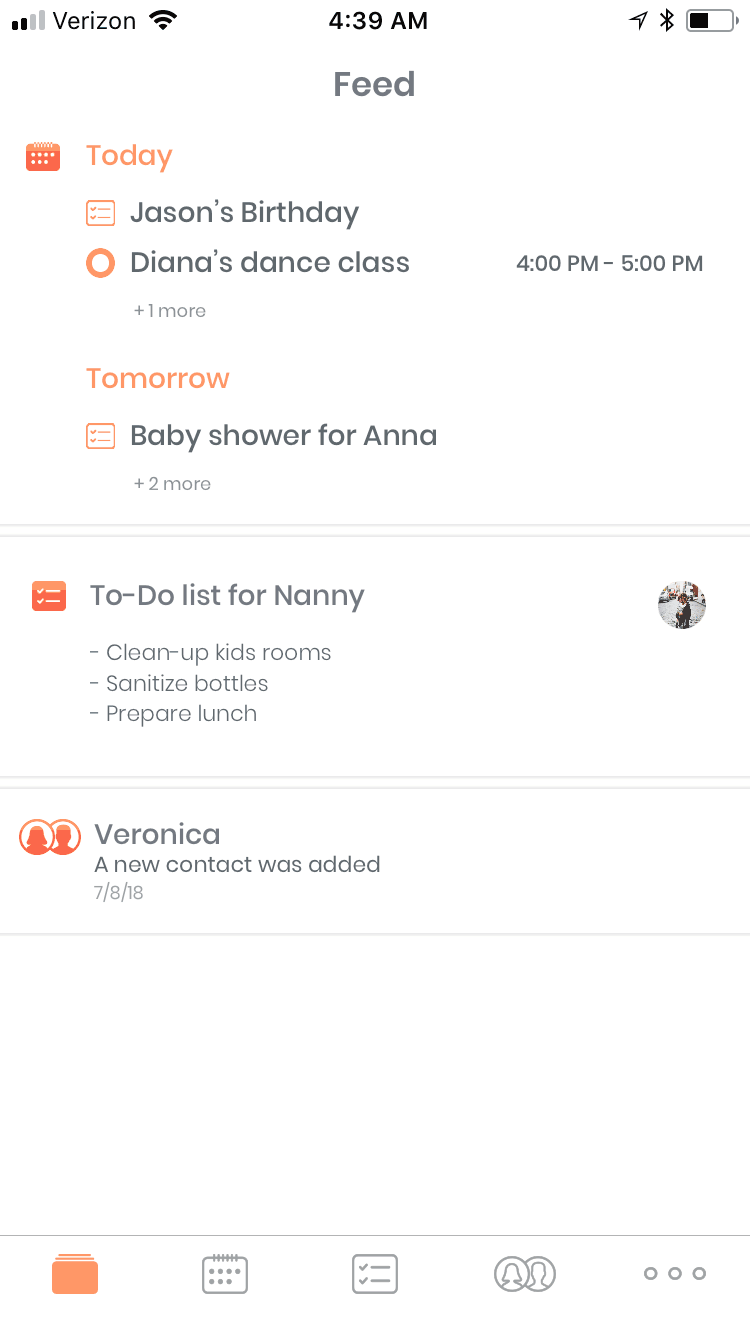Select the Feed tab
750x1334 pixels.
[75, 1274]
